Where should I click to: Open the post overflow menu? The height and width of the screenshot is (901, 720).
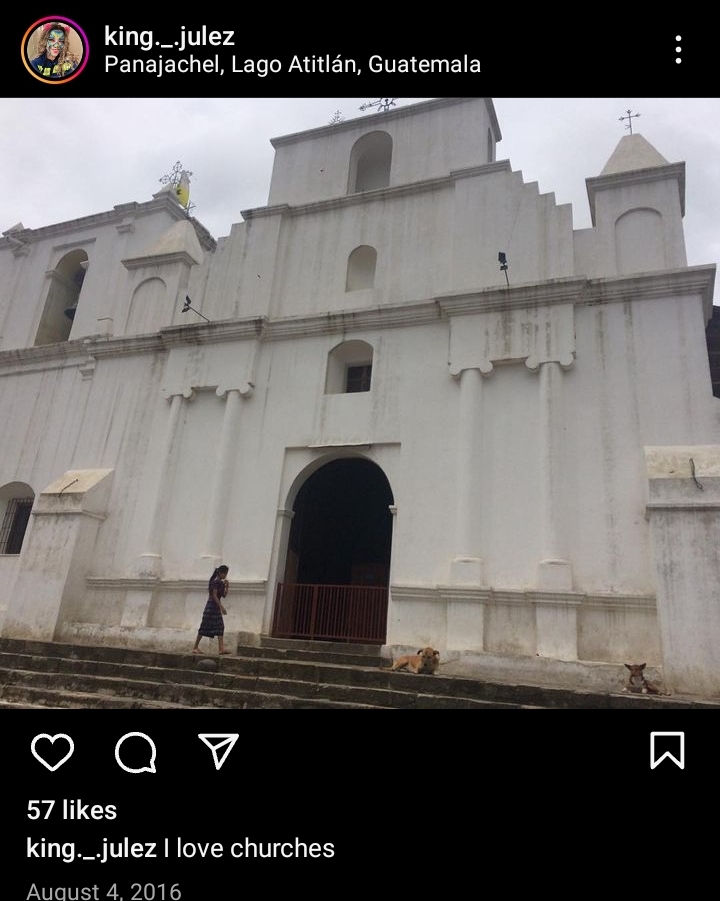point(678,50)
